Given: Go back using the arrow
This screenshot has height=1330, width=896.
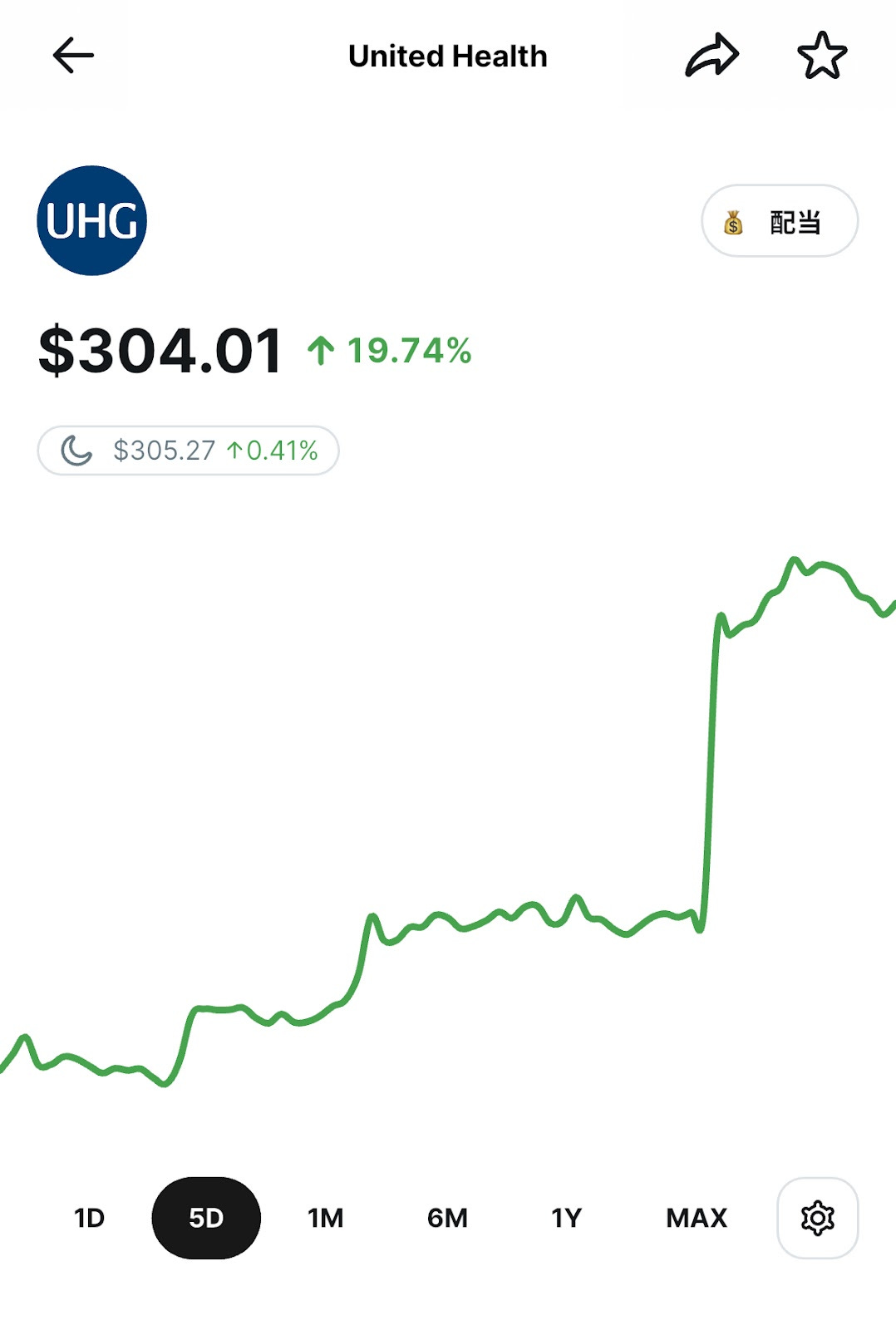Looking at the screenshot, I should coord(73,56).
